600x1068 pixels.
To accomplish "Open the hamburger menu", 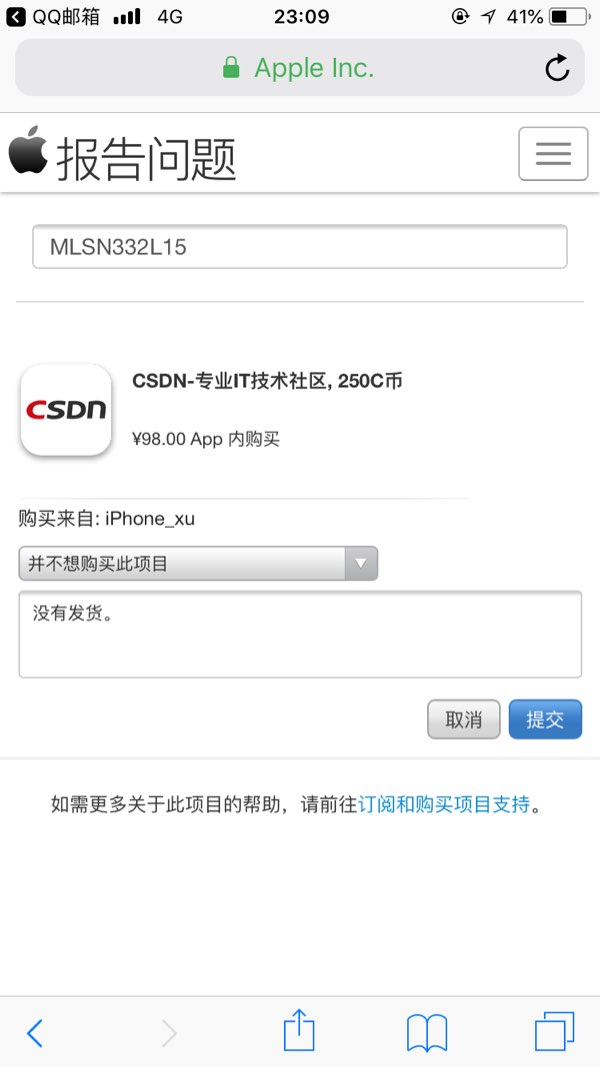I will click(553, 154).
